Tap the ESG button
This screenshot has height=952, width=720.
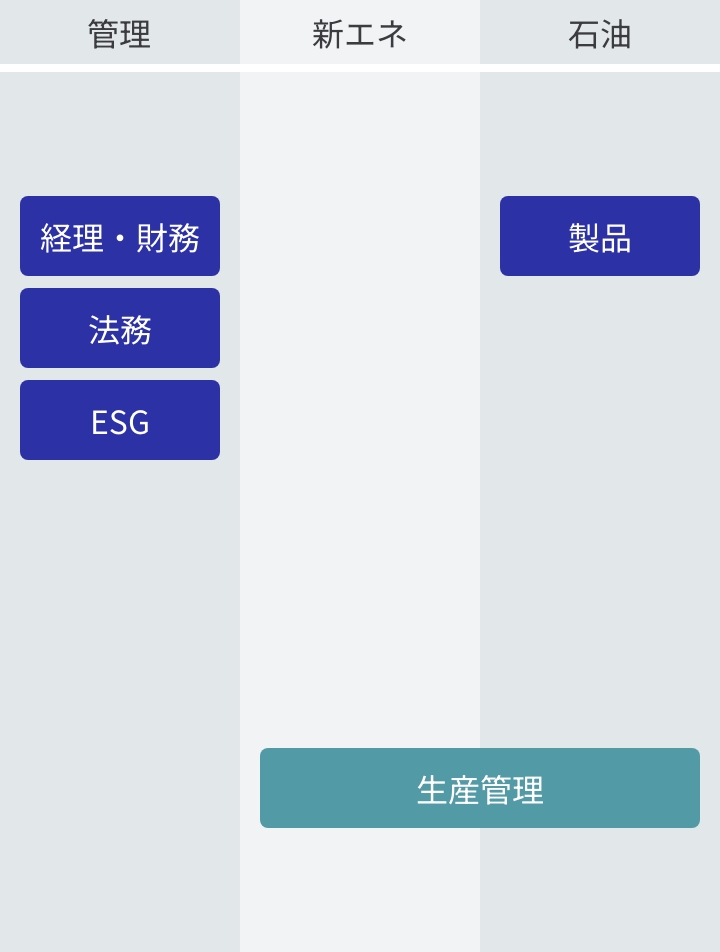120,420
